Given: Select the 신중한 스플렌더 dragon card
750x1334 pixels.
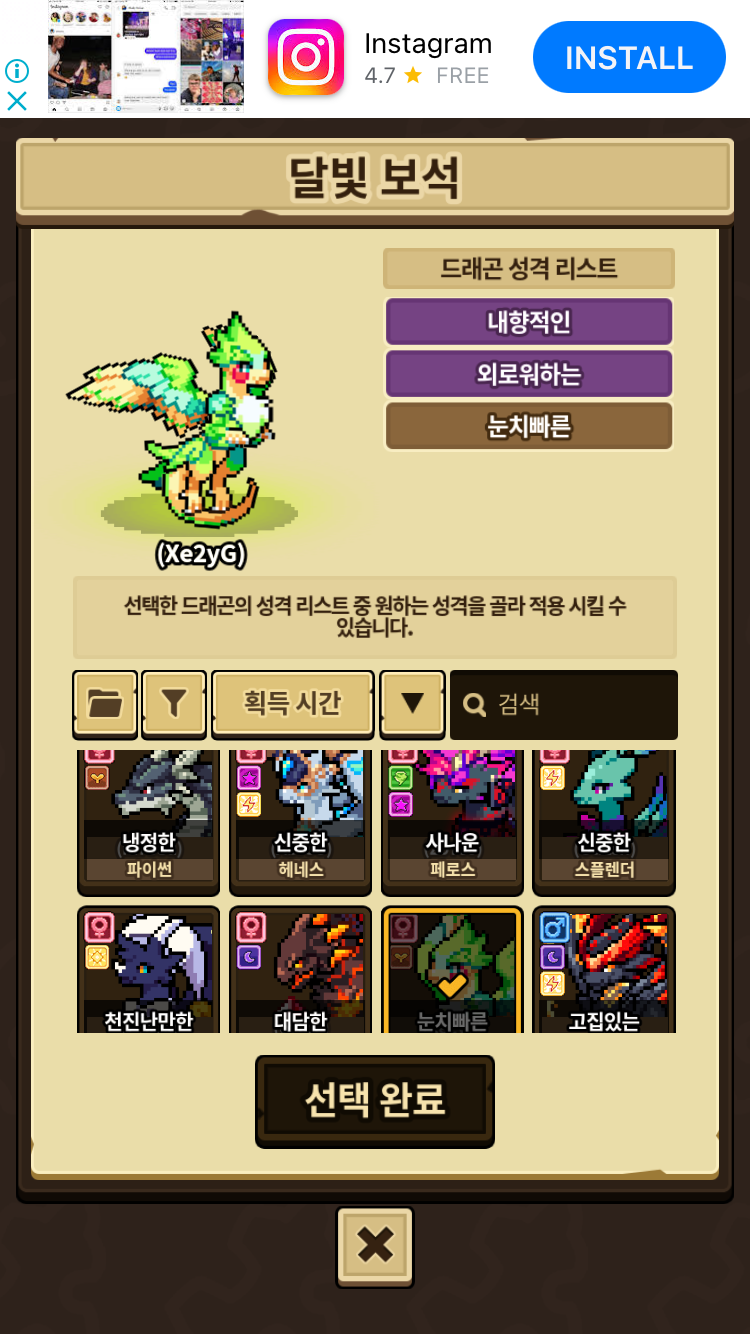Looking at the screenshot, I should coord(604,822).
